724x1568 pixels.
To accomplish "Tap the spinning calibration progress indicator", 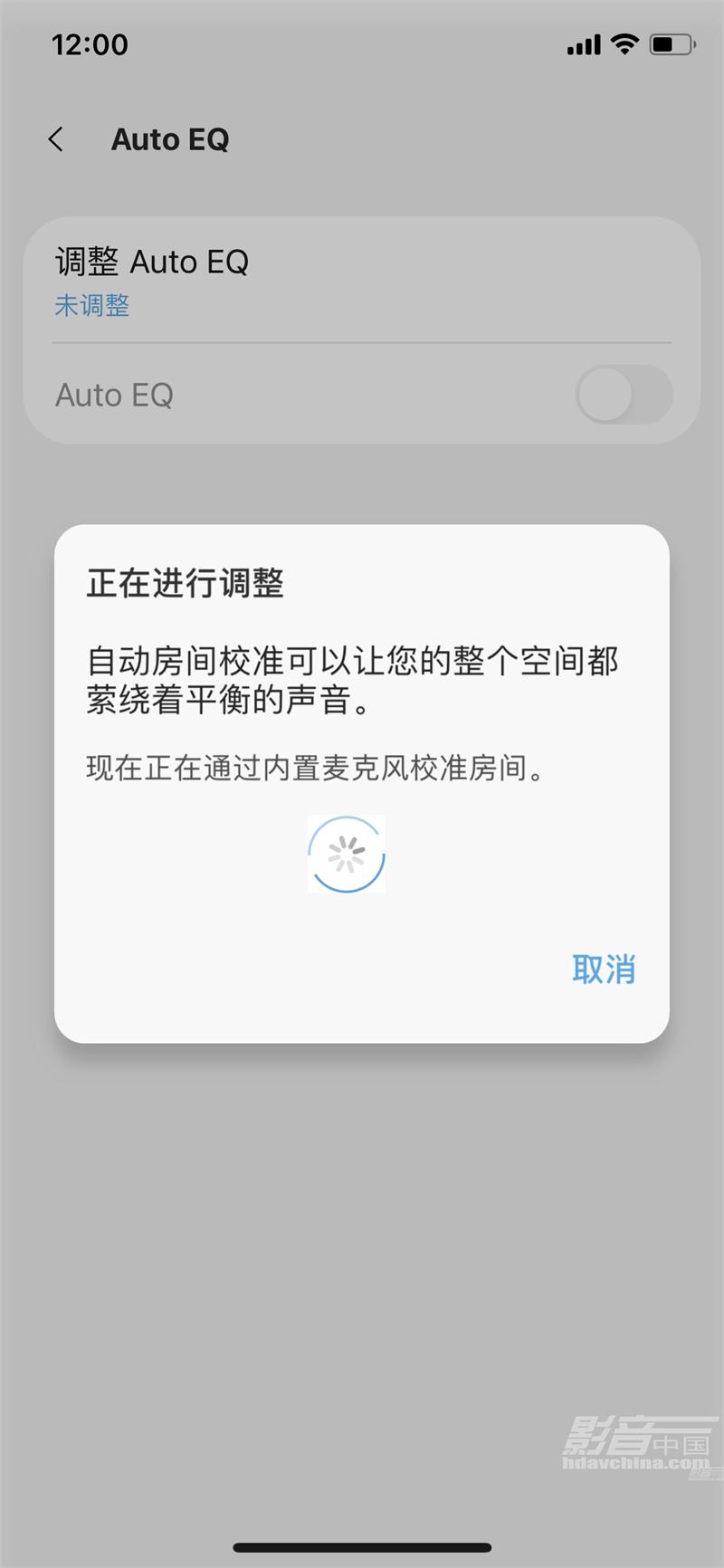I will pyautogui.click(x=348, y=854).
